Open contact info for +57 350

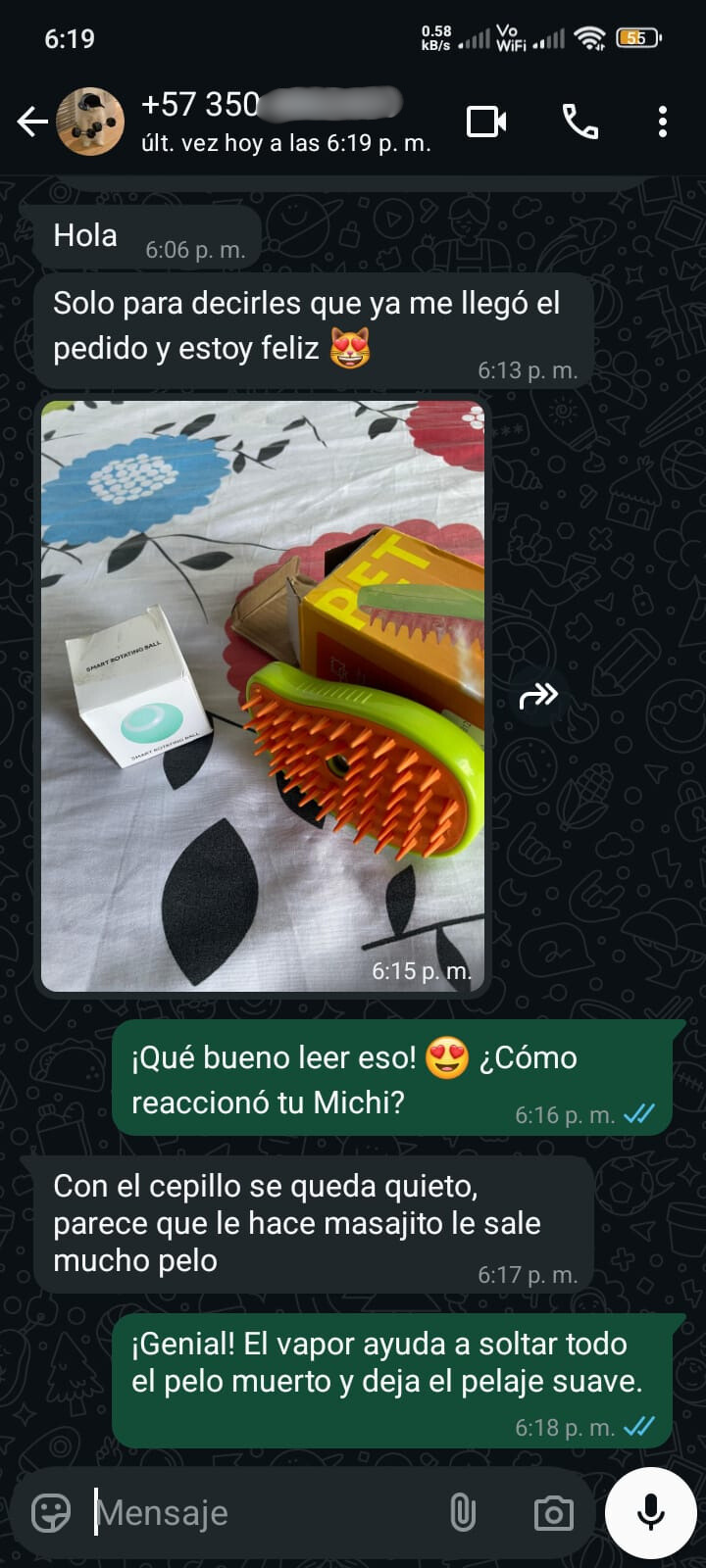click(284, 122)
